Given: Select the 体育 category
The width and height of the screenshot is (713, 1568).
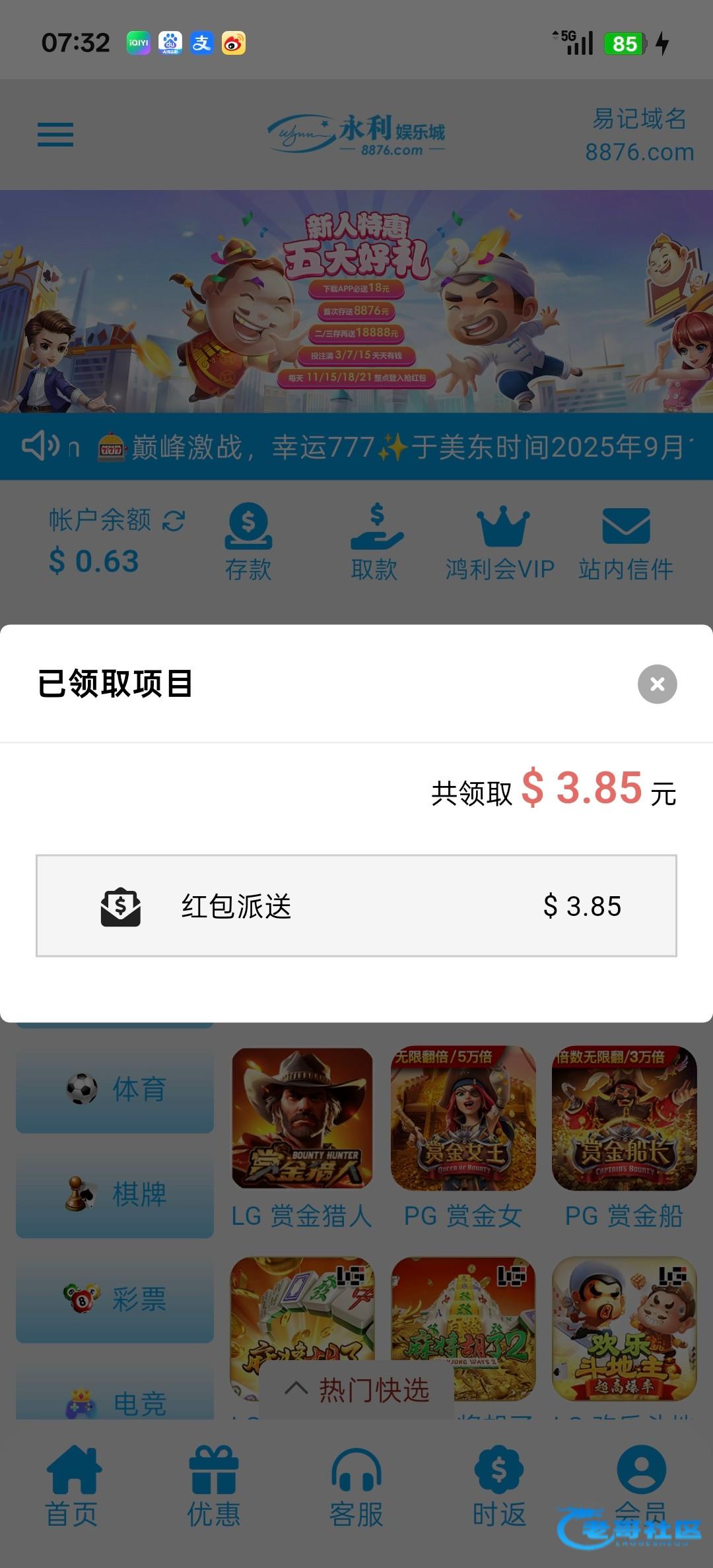Looking at the screenshot, I should click(115, 1089).
